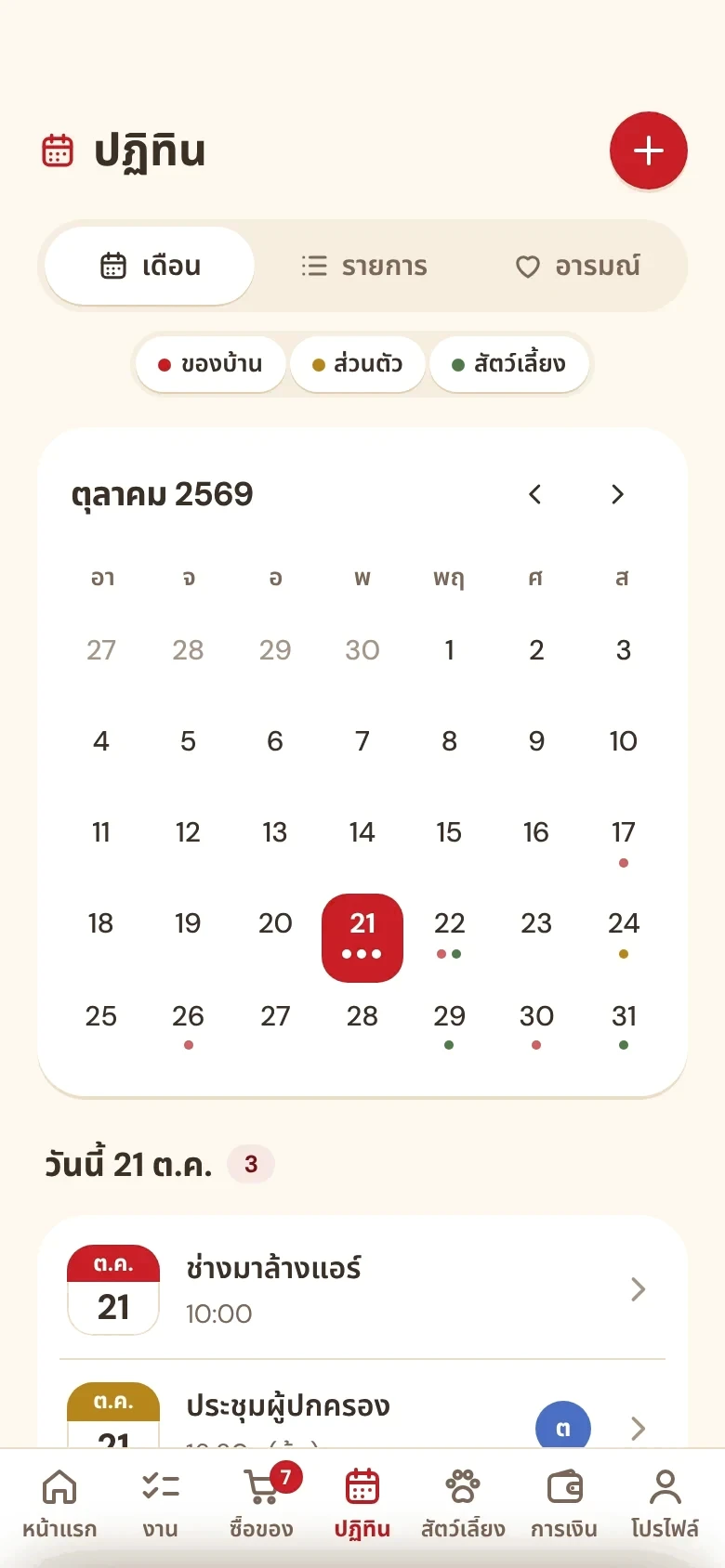Screen dimensions: 725x1568
Task: Open the สัตว์เลี้ยง pets tab in bottom bar
Action: 463,1503
